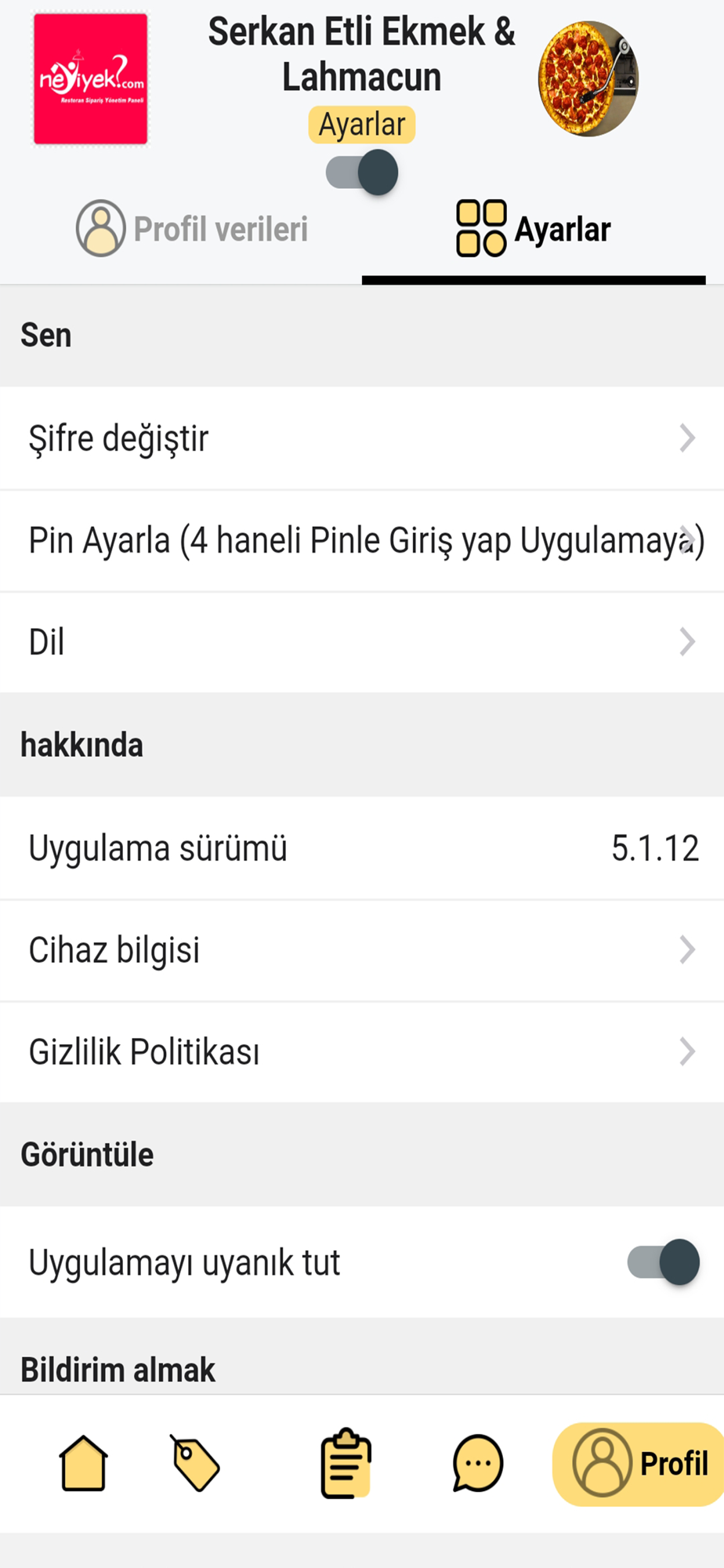Open the Dil language setting

click(x=362, y=642)
